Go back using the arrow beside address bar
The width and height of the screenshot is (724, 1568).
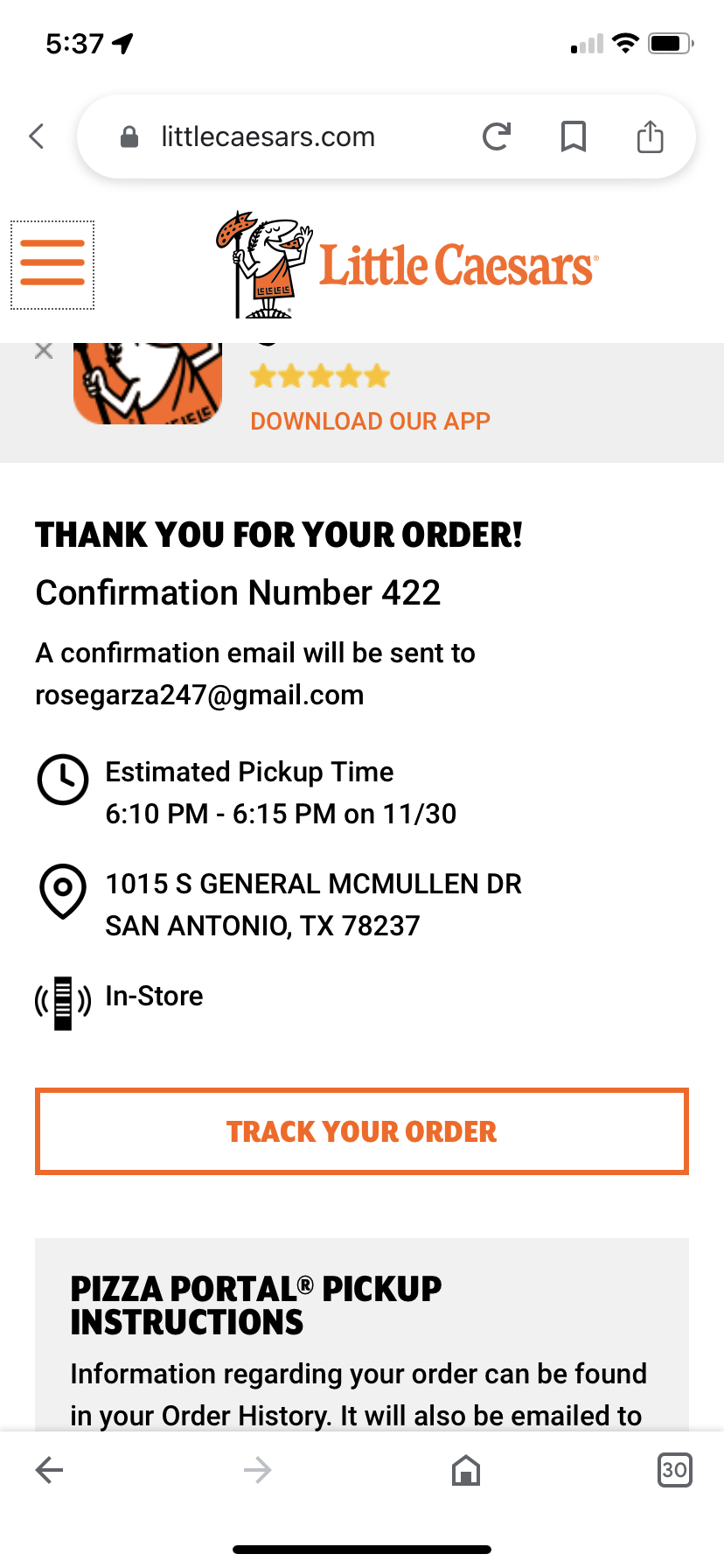37,136
